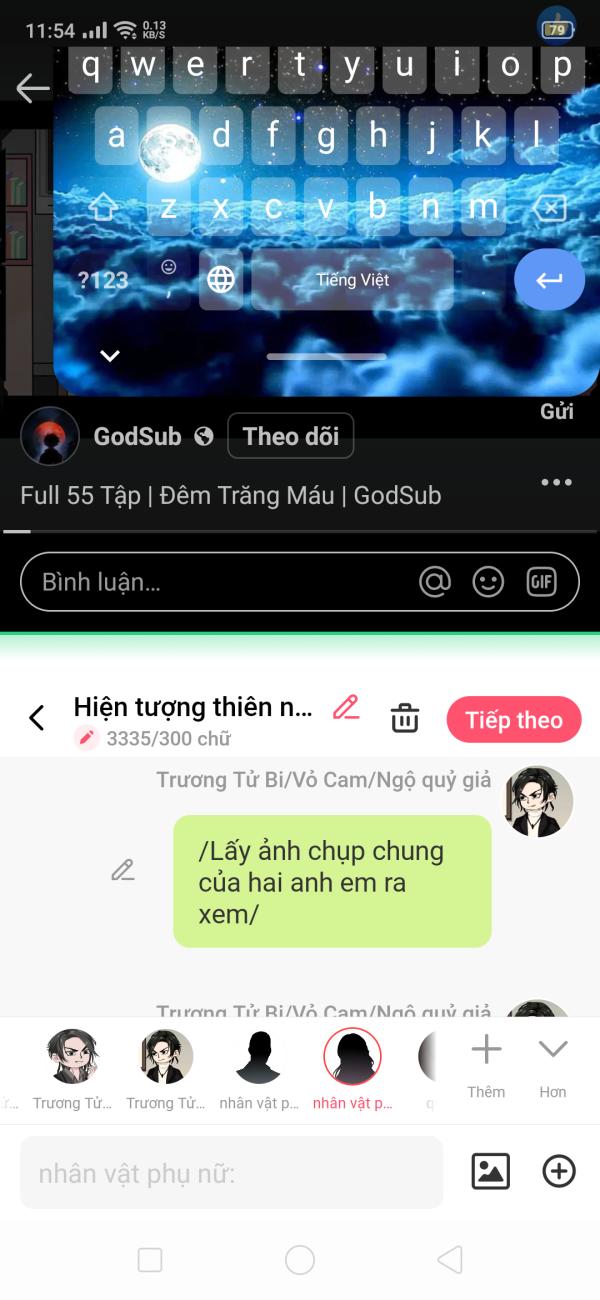Attach a picture with the image icon
Viewport: 600px width, 1300px height.
point(491,1172)
